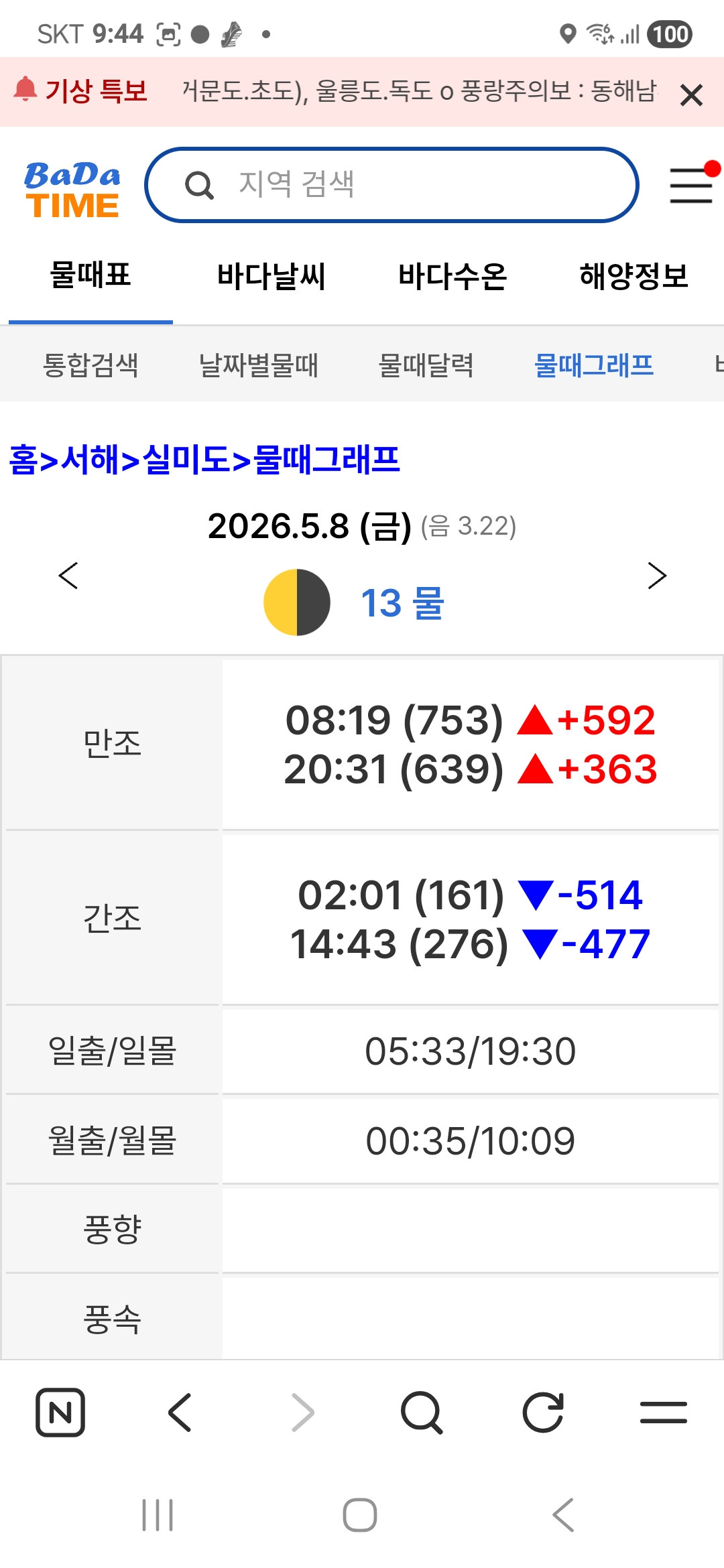Go to the next day's tide data
This screenshot has height=1568, width=724.
click(x=657, y=576)
